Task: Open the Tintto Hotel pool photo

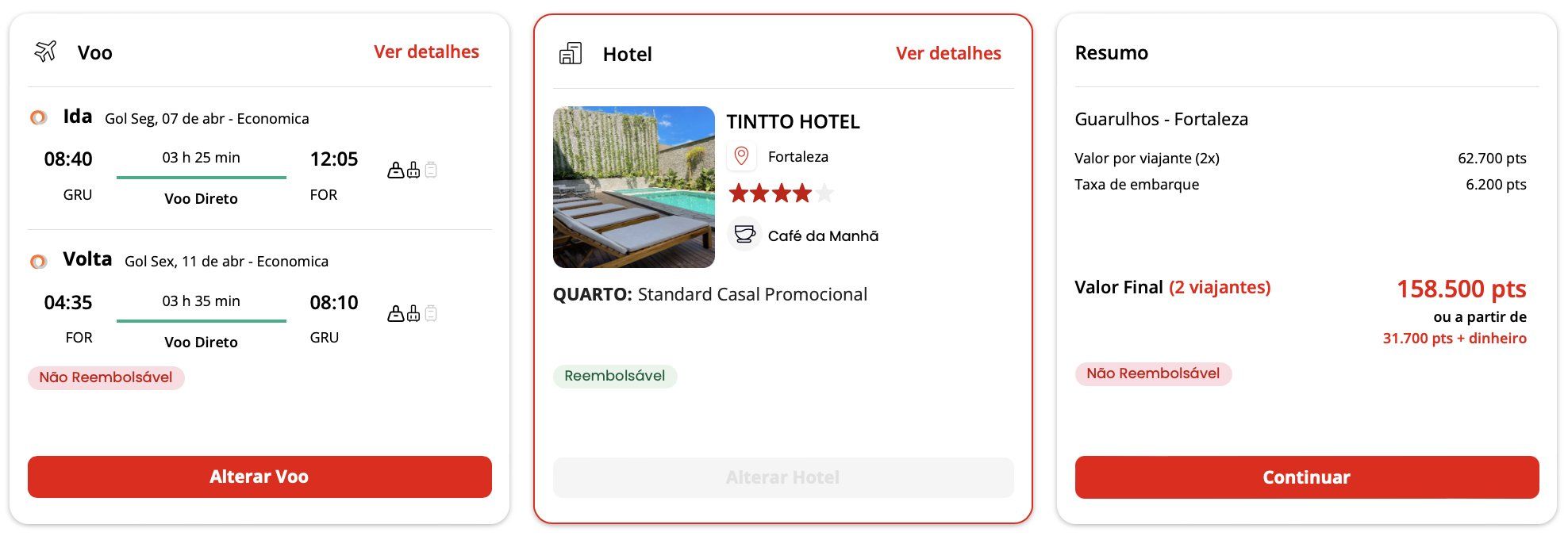Action: click(x=633, y=187)
